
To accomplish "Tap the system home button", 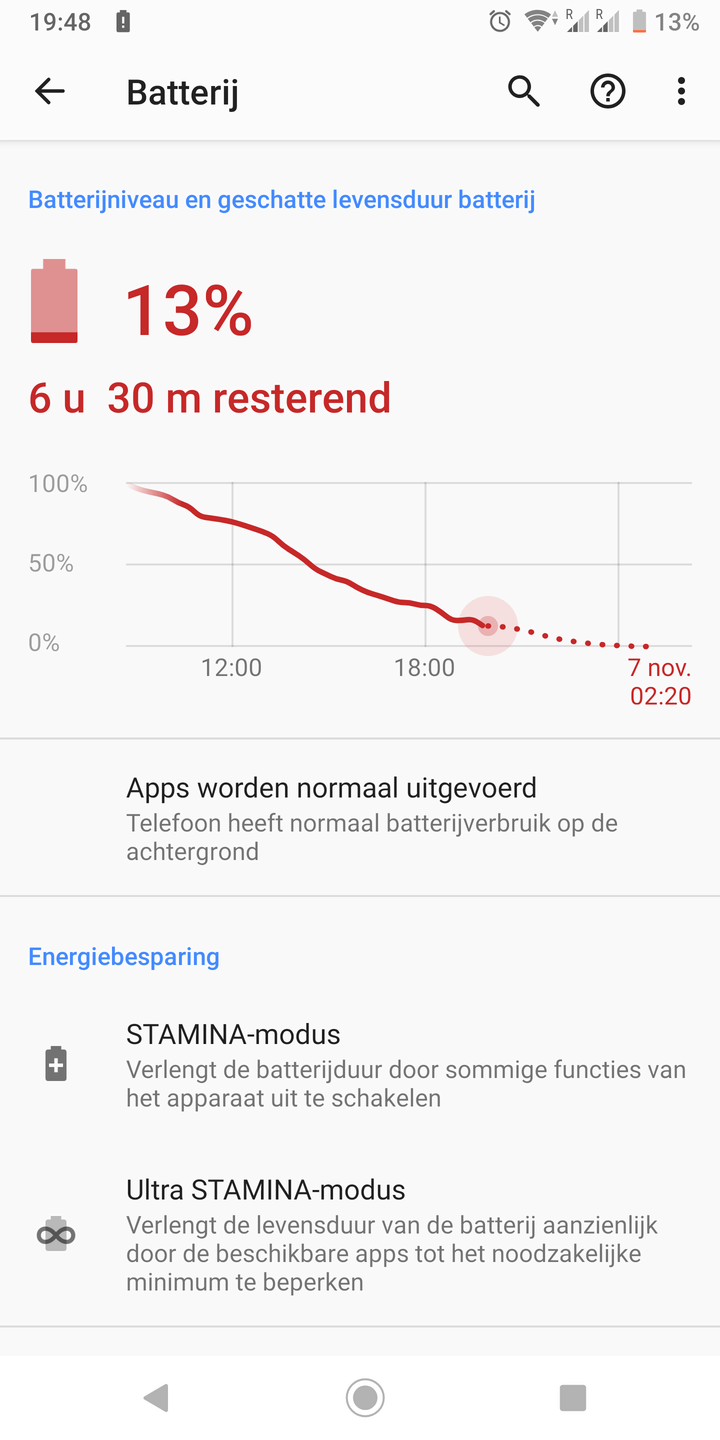I will [365, 1397].
